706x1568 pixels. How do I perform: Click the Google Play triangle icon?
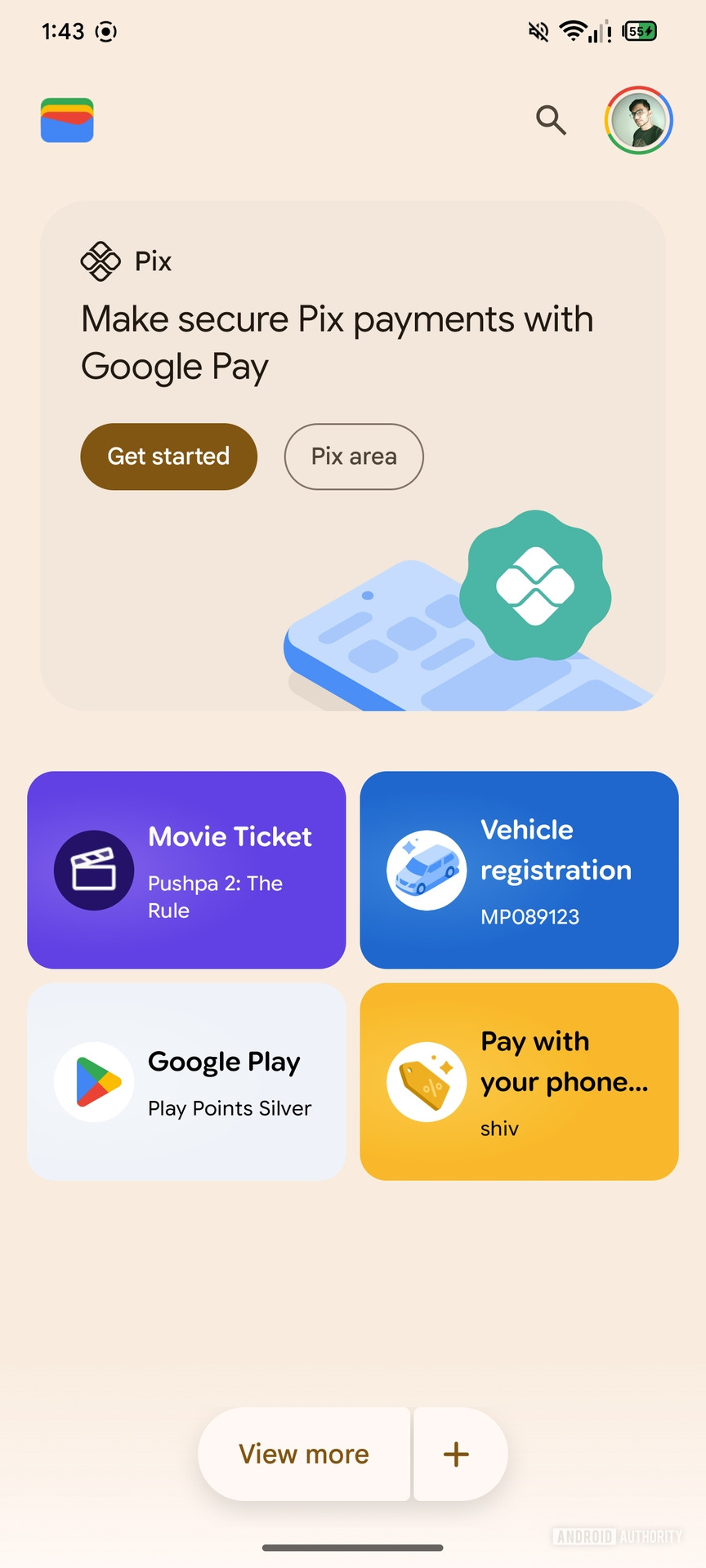click(x=94, y=1081)
